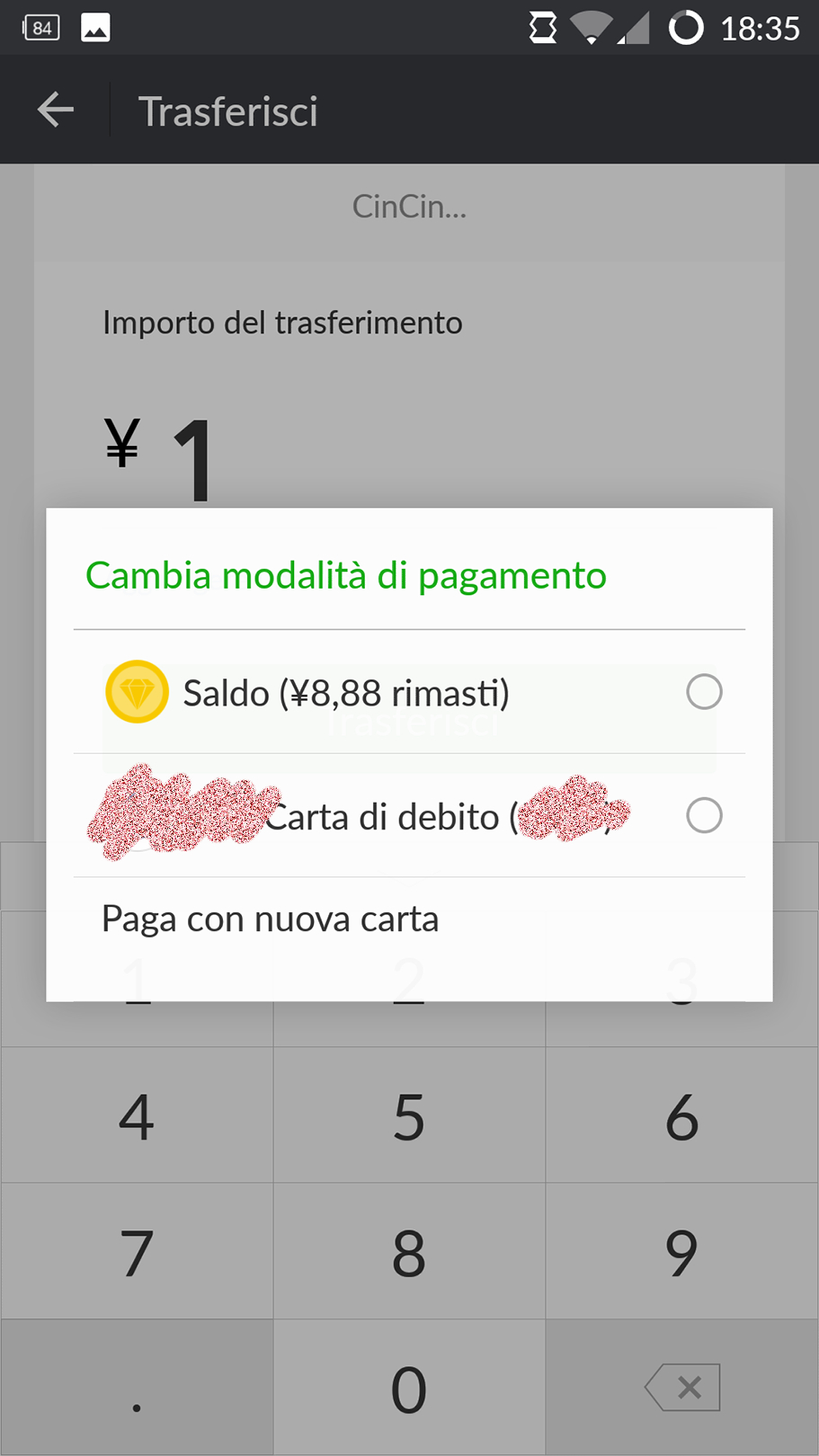Tap keypad number 6

[681, 1116]
